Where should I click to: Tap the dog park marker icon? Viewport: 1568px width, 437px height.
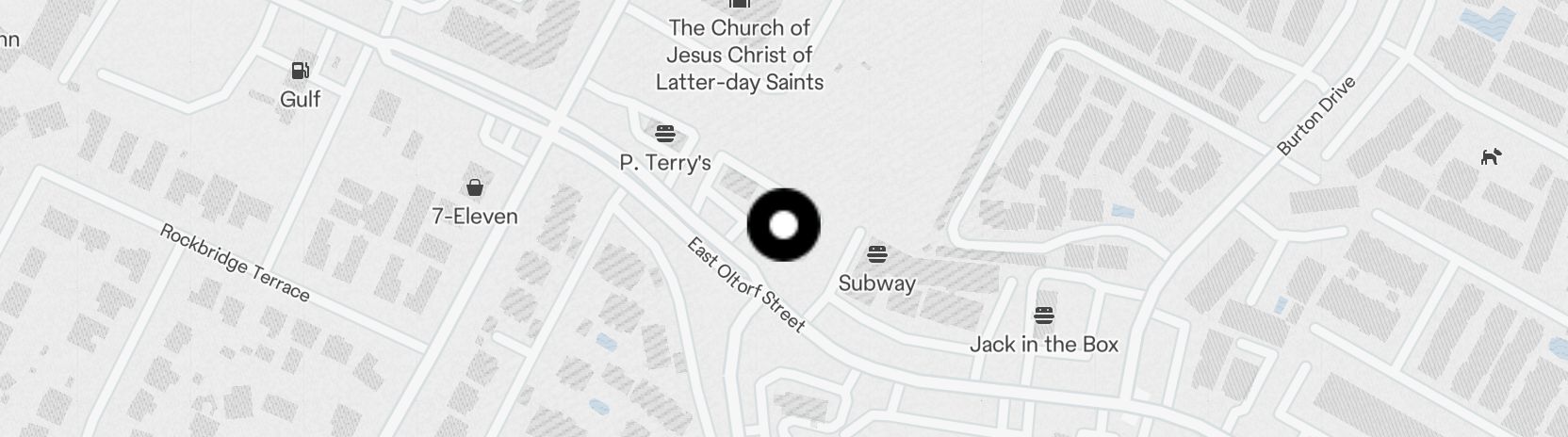click(1490, 156)
